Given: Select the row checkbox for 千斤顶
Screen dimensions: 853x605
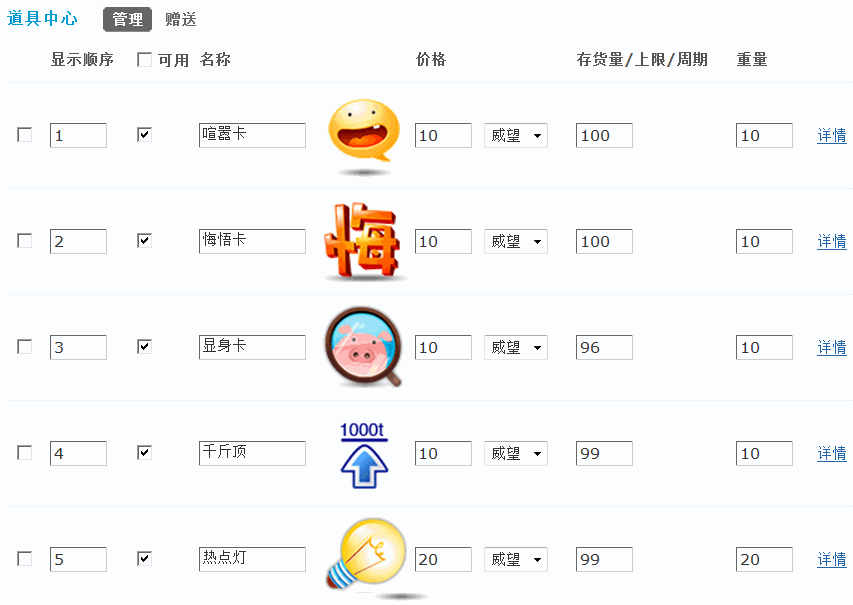Looking at the screenshot, I should click(25, 453).
